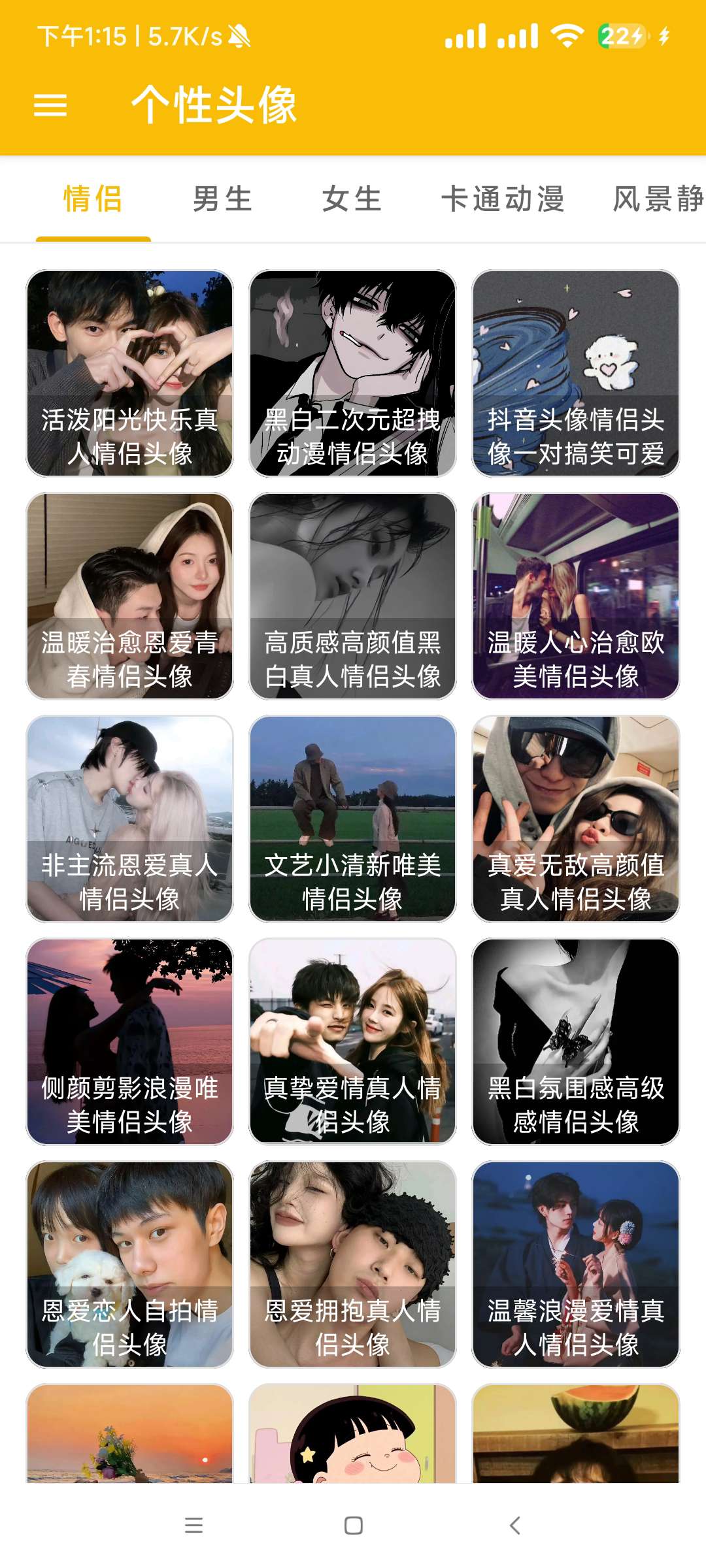Switch to the 卡通动漫 tab
Viewport: 706px width, 1568px height.
pyautogui.click(x=503, y=199)
